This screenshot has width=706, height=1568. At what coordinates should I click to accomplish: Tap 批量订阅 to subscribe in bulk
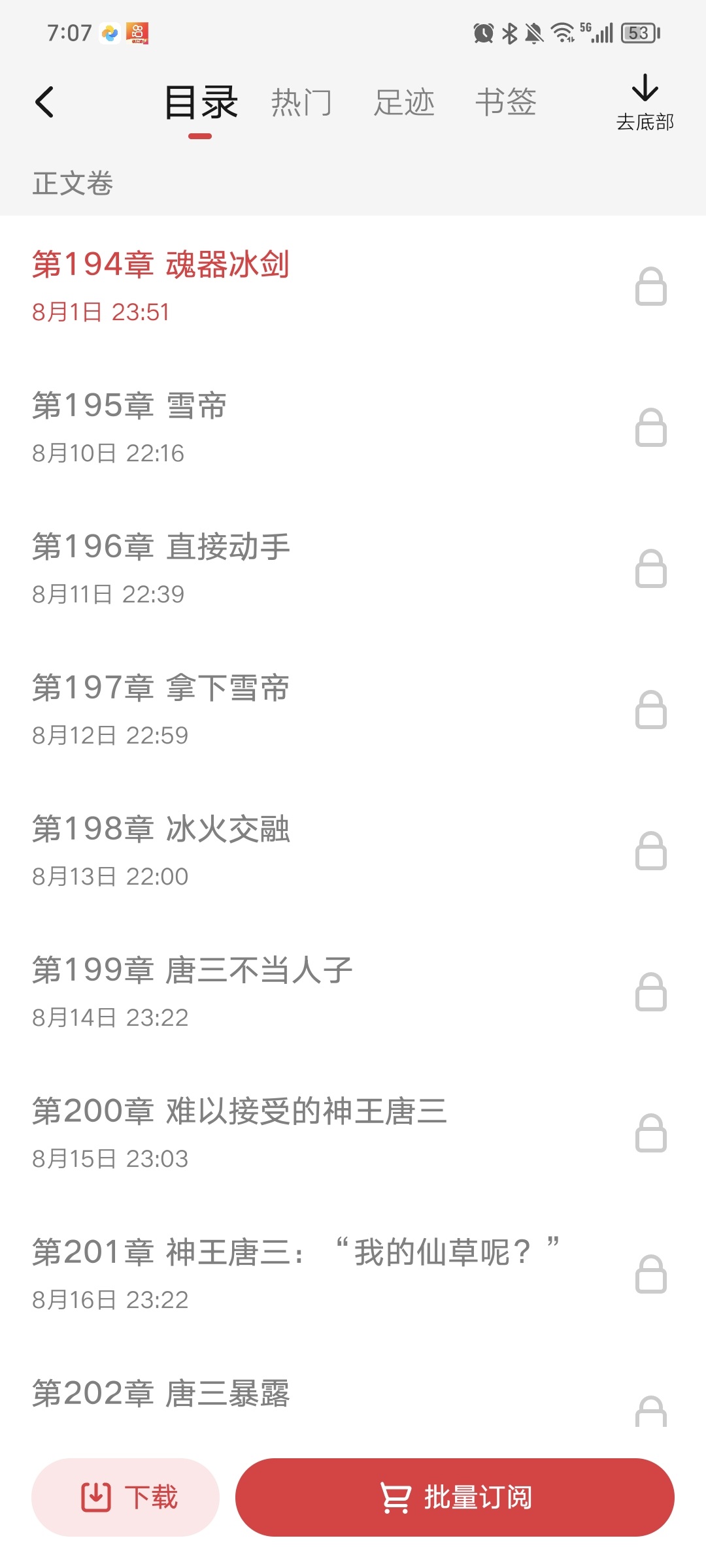pyautogui.click(x=455, y=1497)
